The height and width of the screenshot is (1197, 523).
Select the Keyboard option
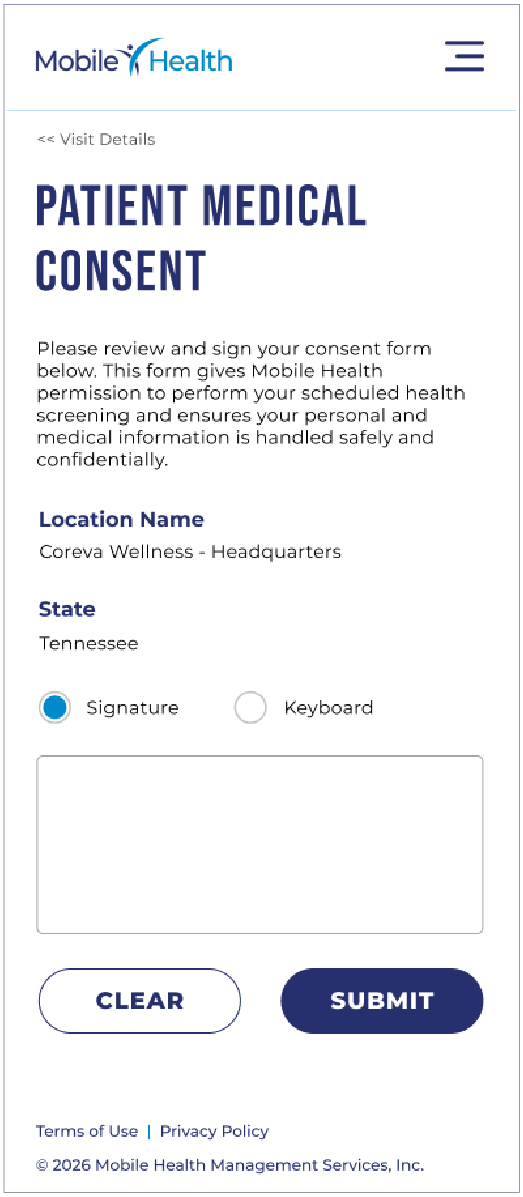pos(250,708)
